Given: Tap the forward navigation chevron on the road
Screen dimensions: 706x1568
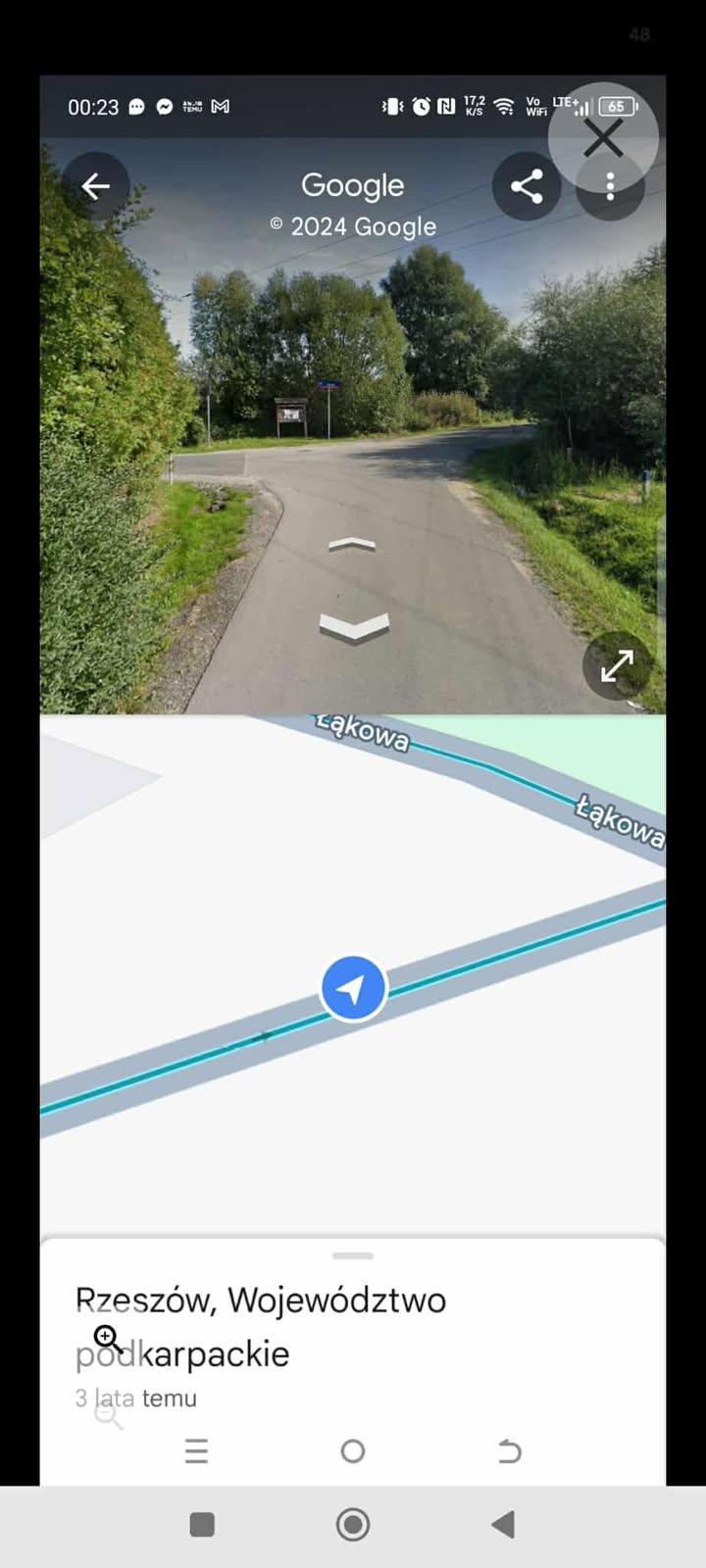Looking at the screenshot, I should click(x=353, y=543).
